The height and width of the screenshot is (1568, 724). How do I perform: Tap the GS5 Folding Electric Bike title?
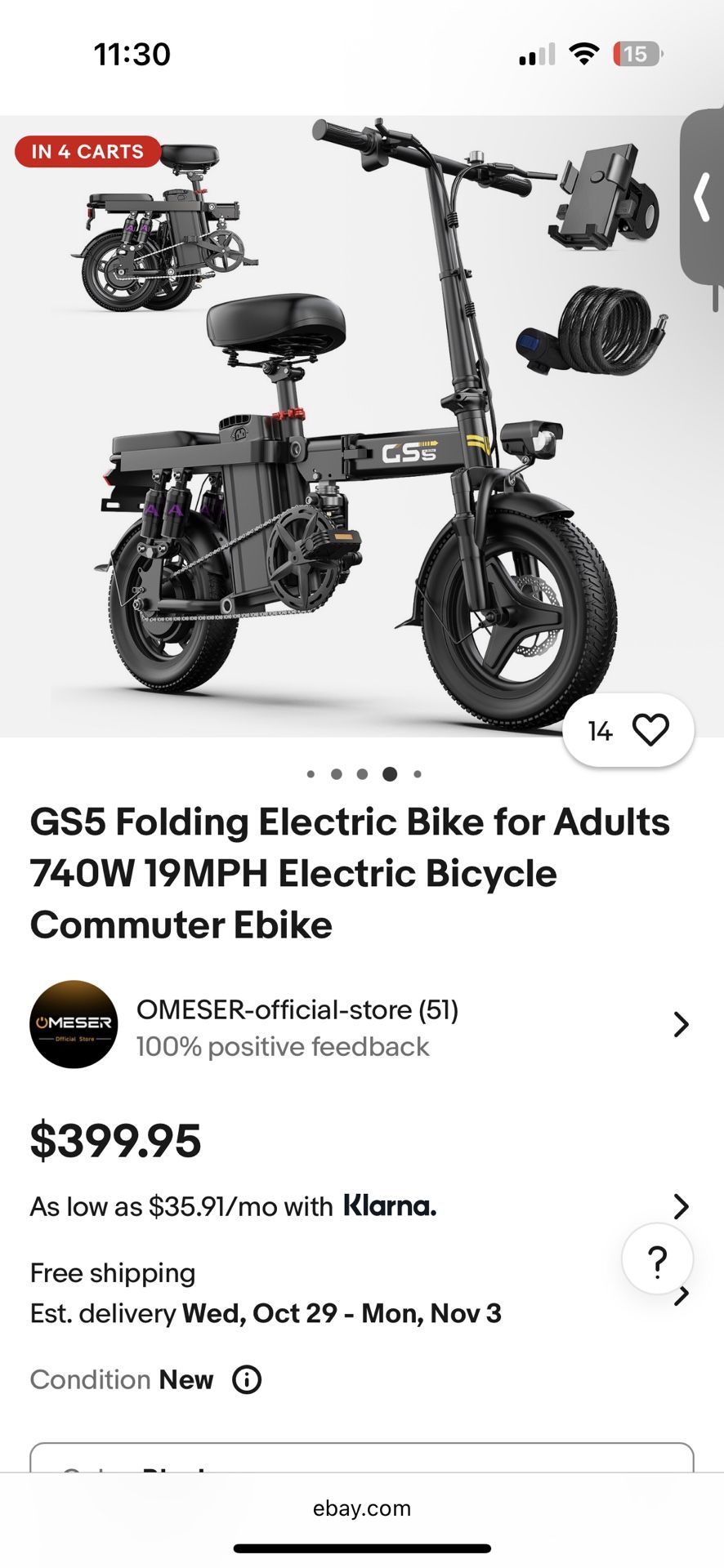pyautogui.click(x=350, y=872)
